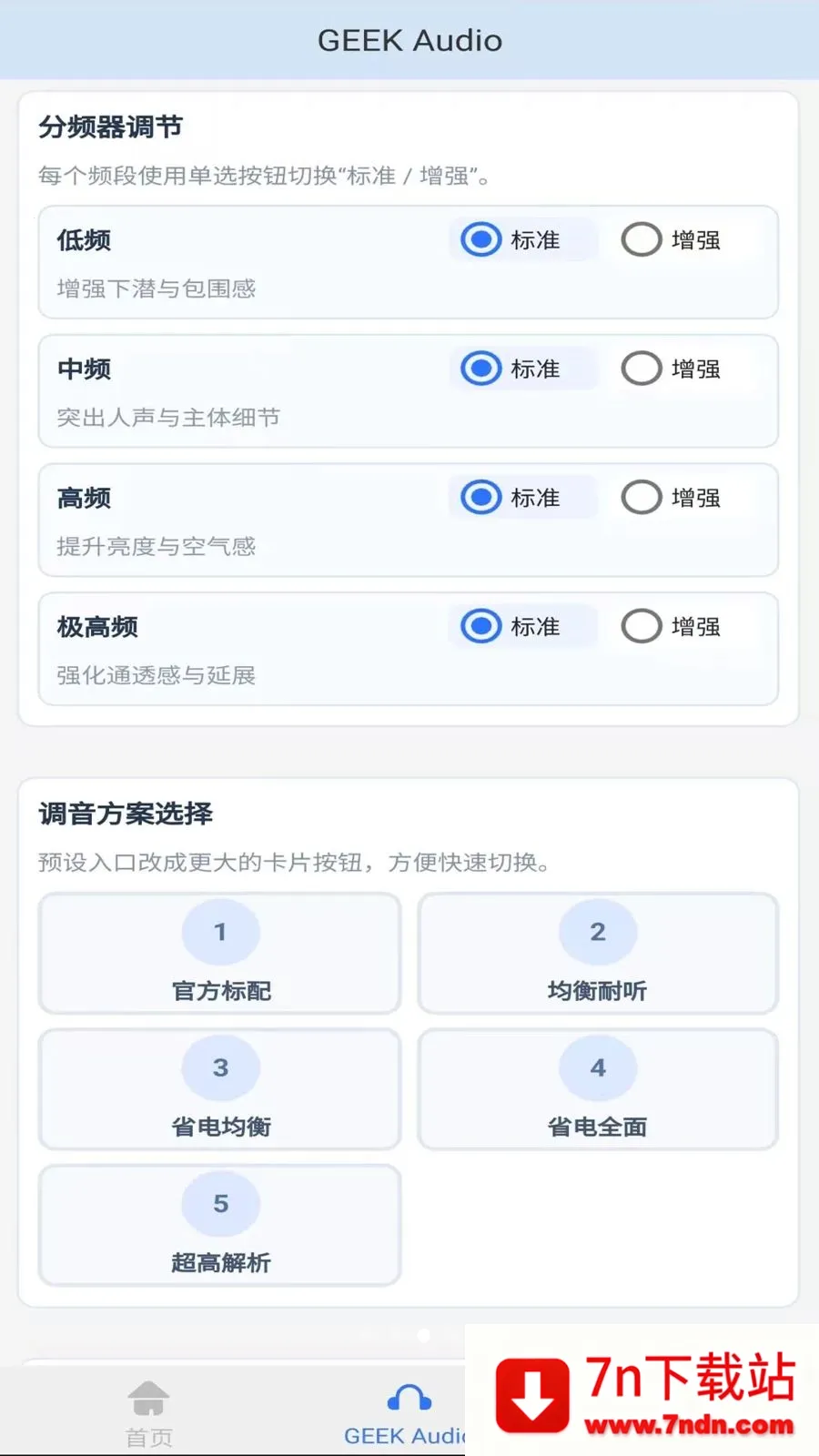Select the 首页 home icon
819x1456 pixels.
click(148, 1395)
